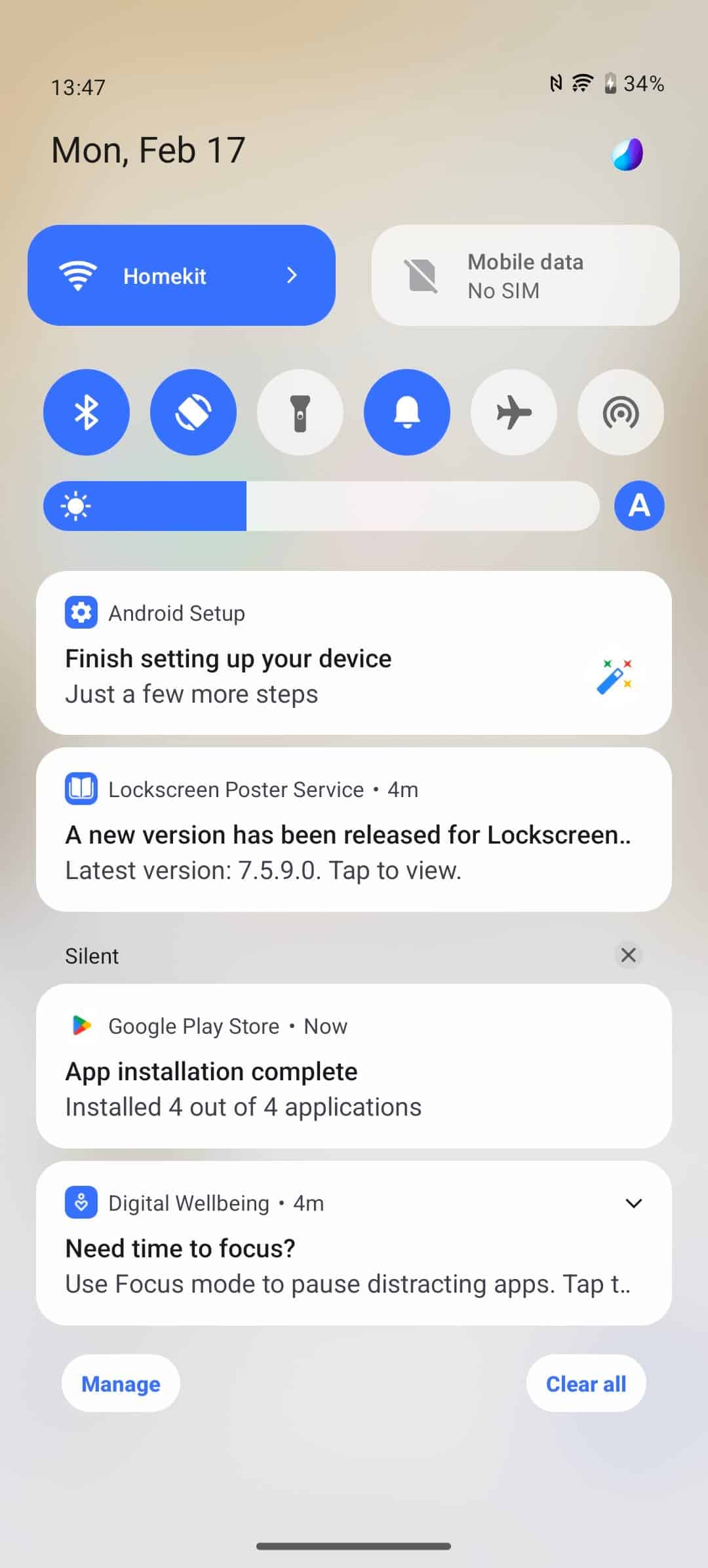Tap the brightness slider to adjust brightness
The image size is (708, 1568).
click(321, 506)
